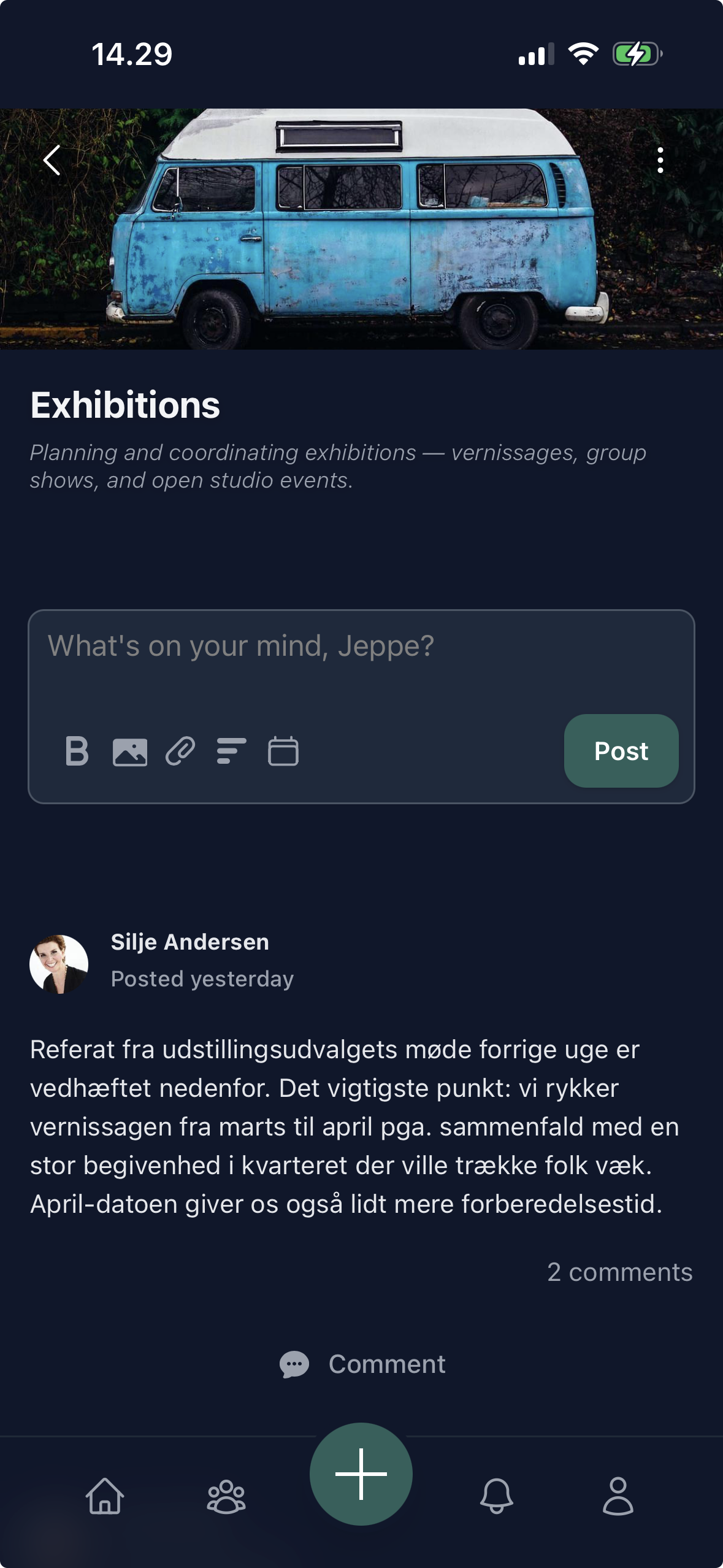Open your profile from the bottom bar

(x=619, y=1497)
